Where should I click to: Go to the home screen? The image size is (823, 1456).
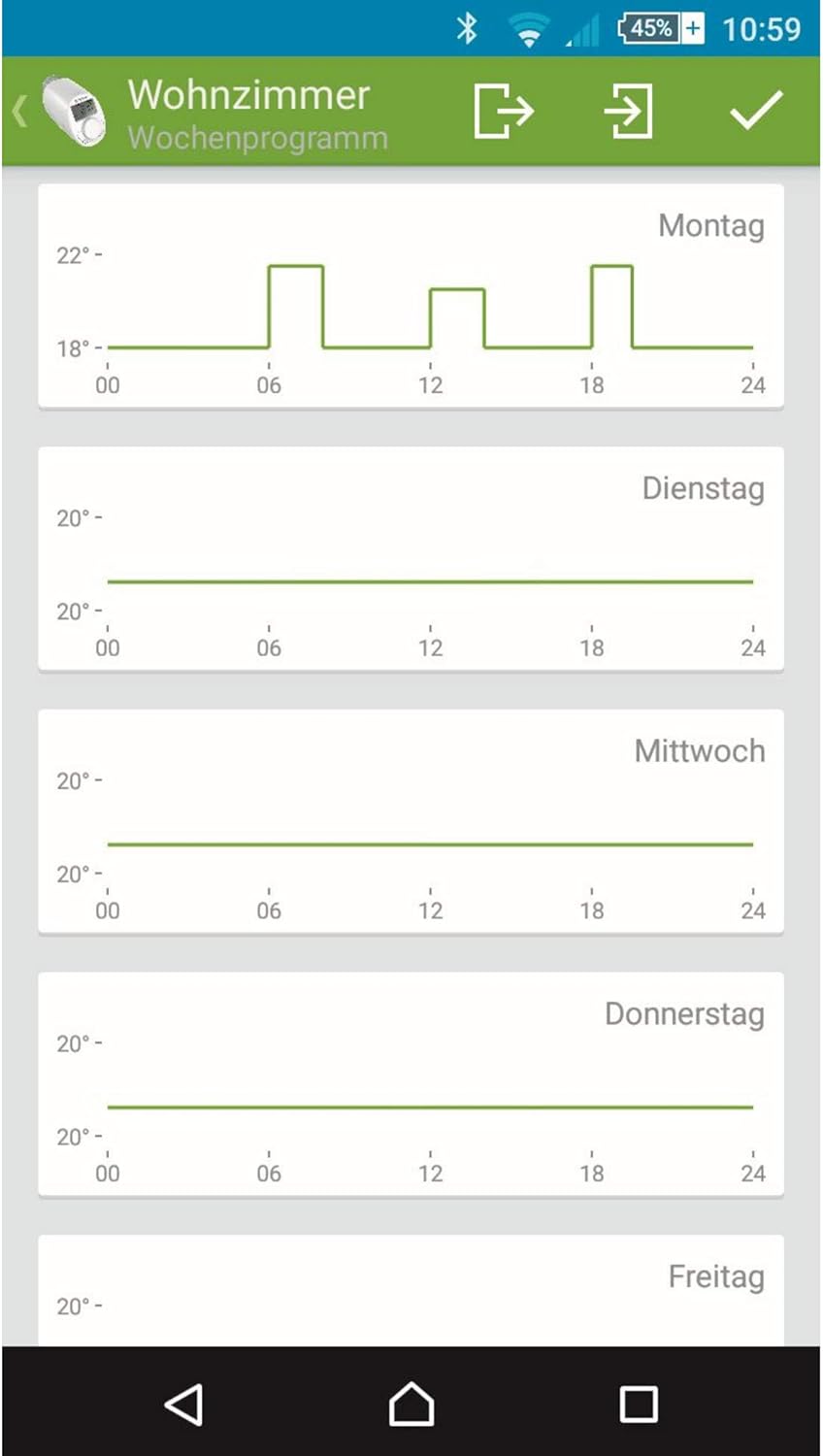click(x=411, y=1404)
